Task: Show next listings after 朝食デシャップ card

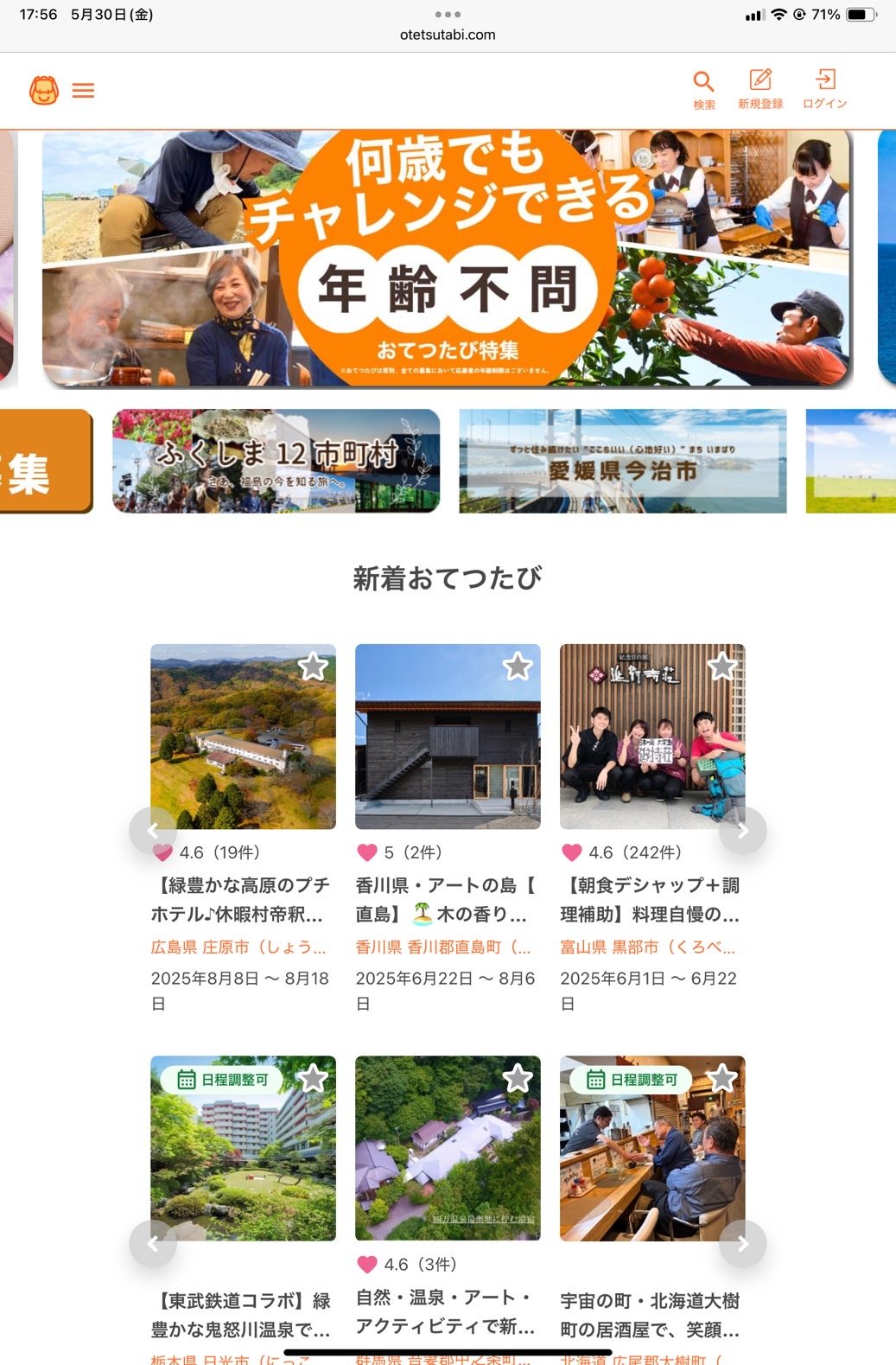Action: click(x=742, y=831)
